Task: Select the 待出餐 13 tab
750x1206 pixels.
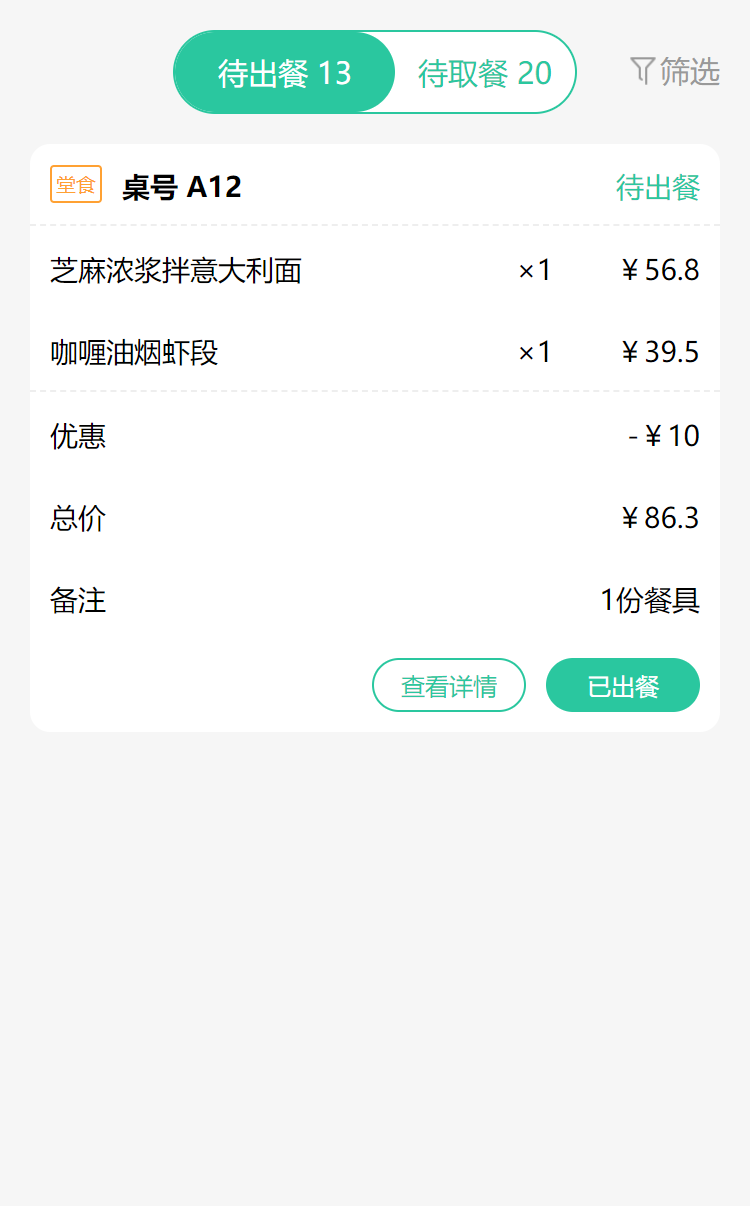Action: coord(285,72)
